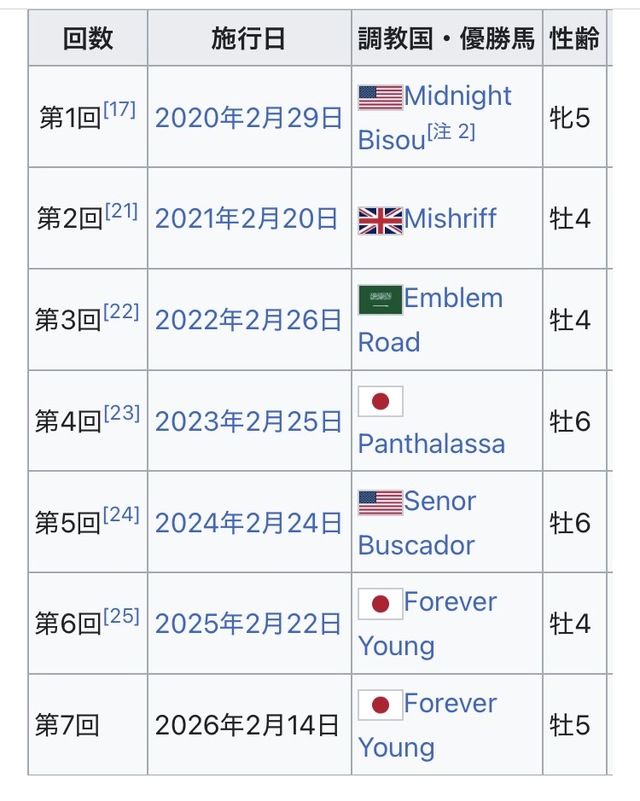Open reference [22] next to 第3回
The width and height of the screenshot is (640, 801).
[x=120, y=312]
